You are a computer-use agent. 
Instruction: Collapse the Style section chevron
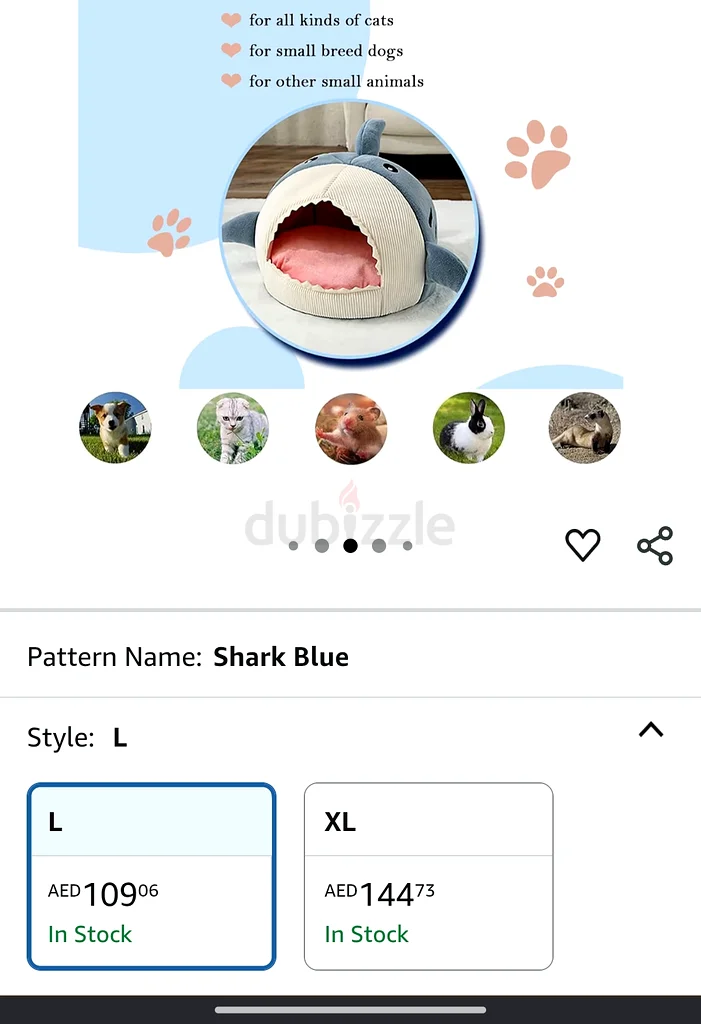point(651,730)
